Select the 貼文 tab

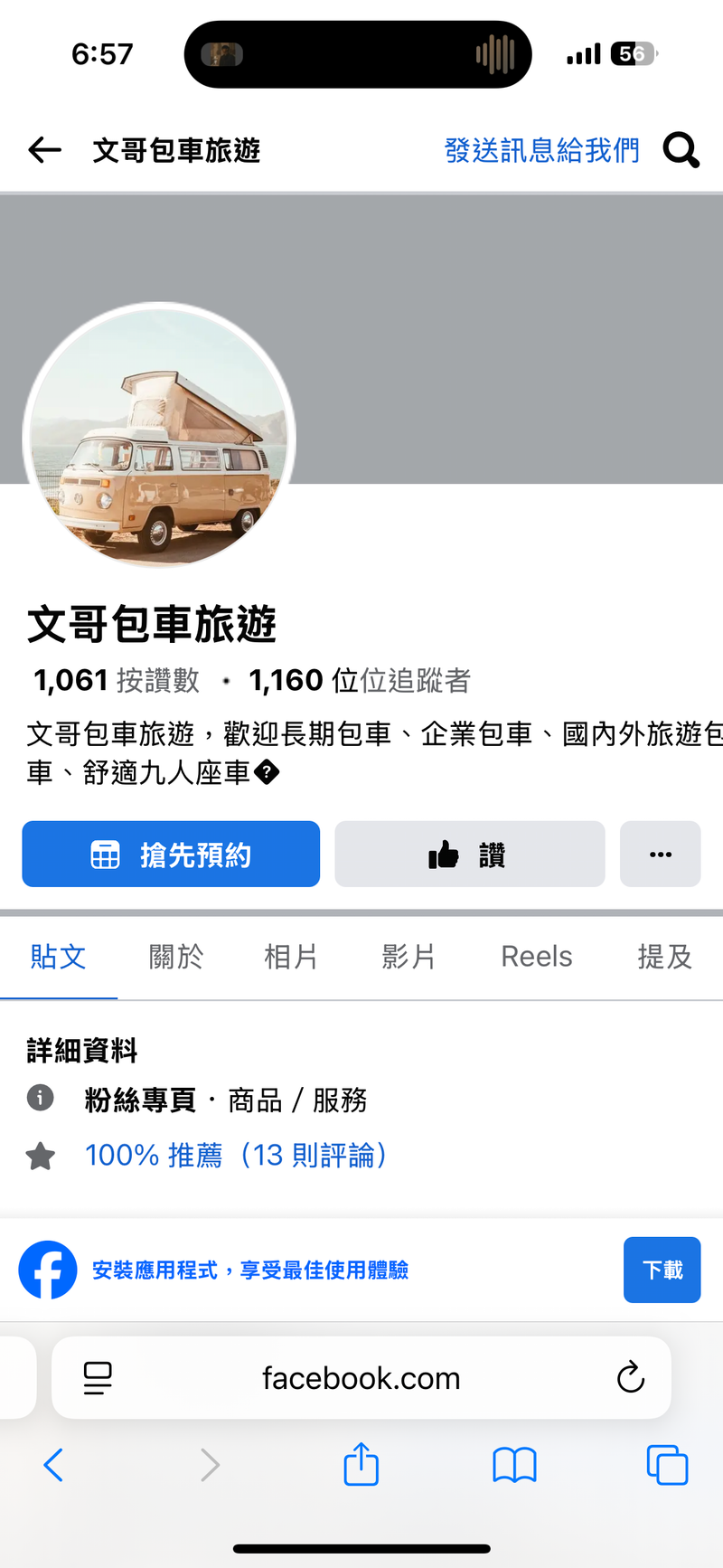tap(58, 956)
